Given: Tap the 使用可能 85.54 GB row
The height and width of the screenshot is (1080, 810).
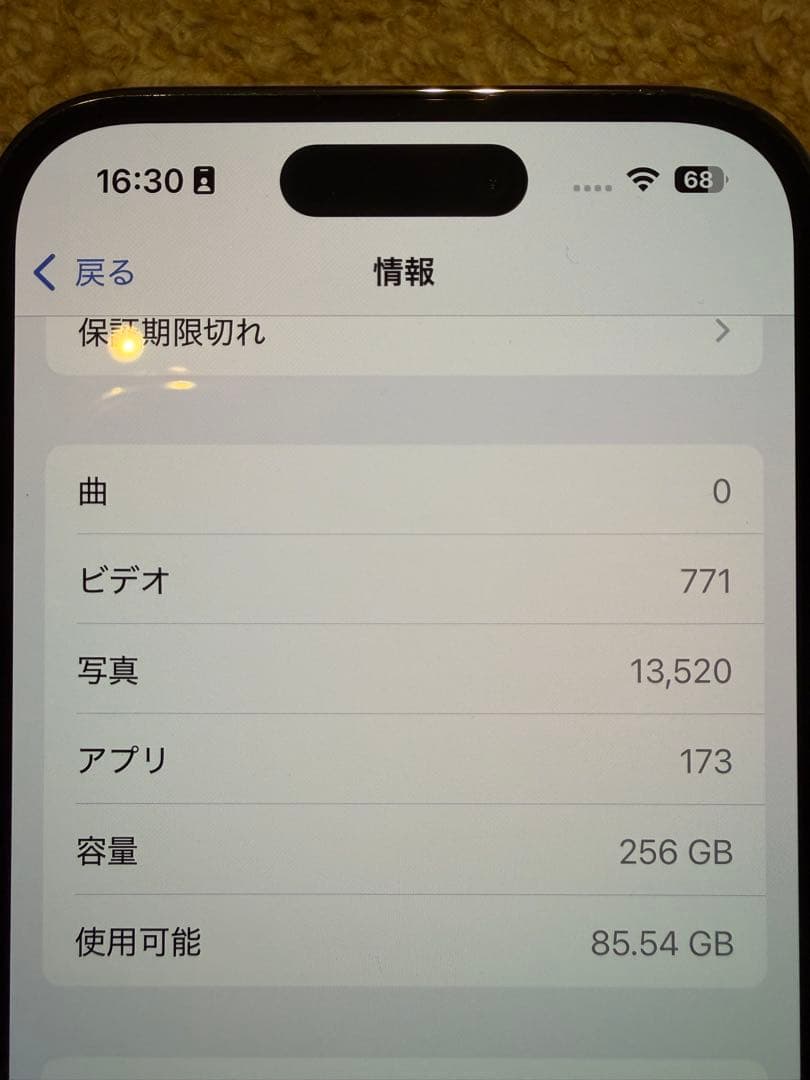Looking at the screenshot, I should 400,942.
